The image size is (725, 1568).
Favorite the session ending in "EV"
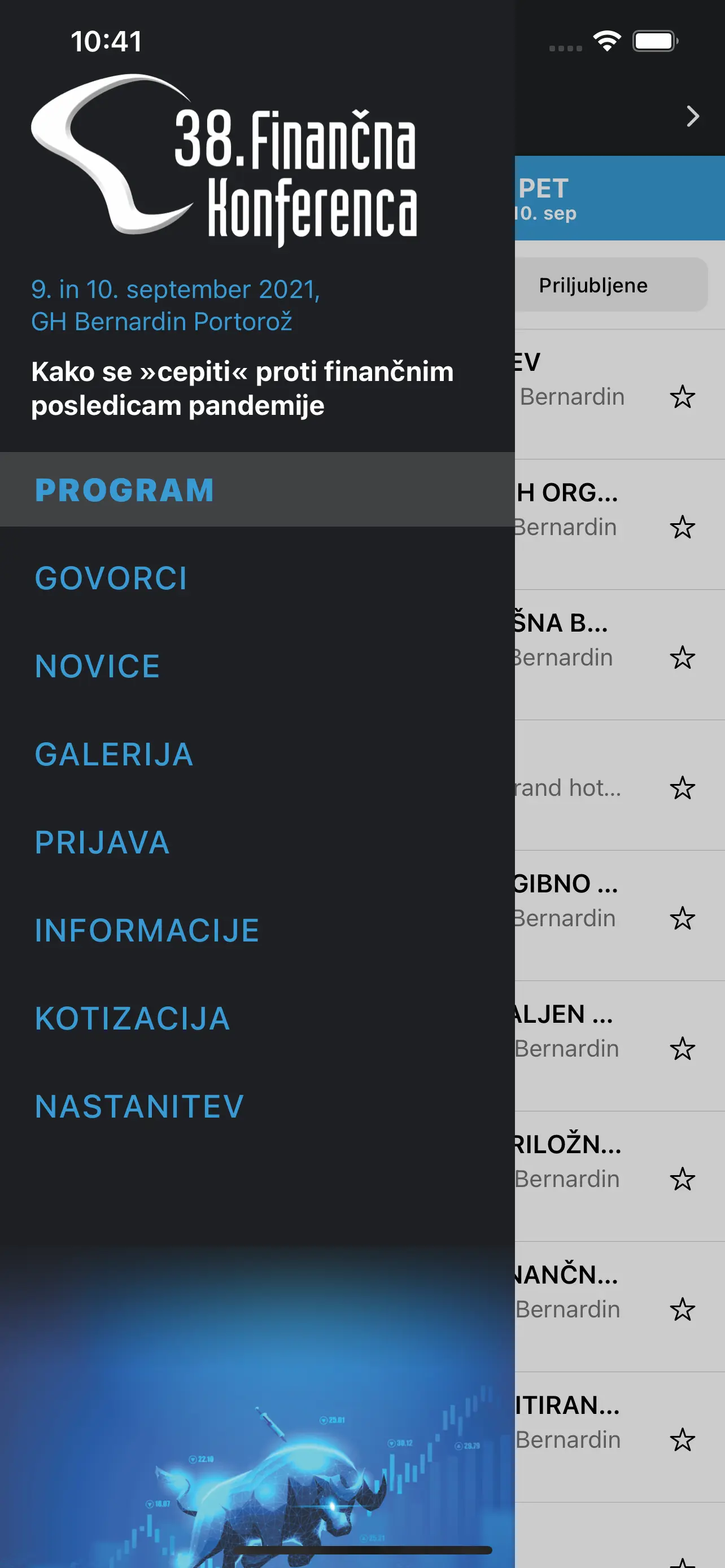click(x=682, y=397)
